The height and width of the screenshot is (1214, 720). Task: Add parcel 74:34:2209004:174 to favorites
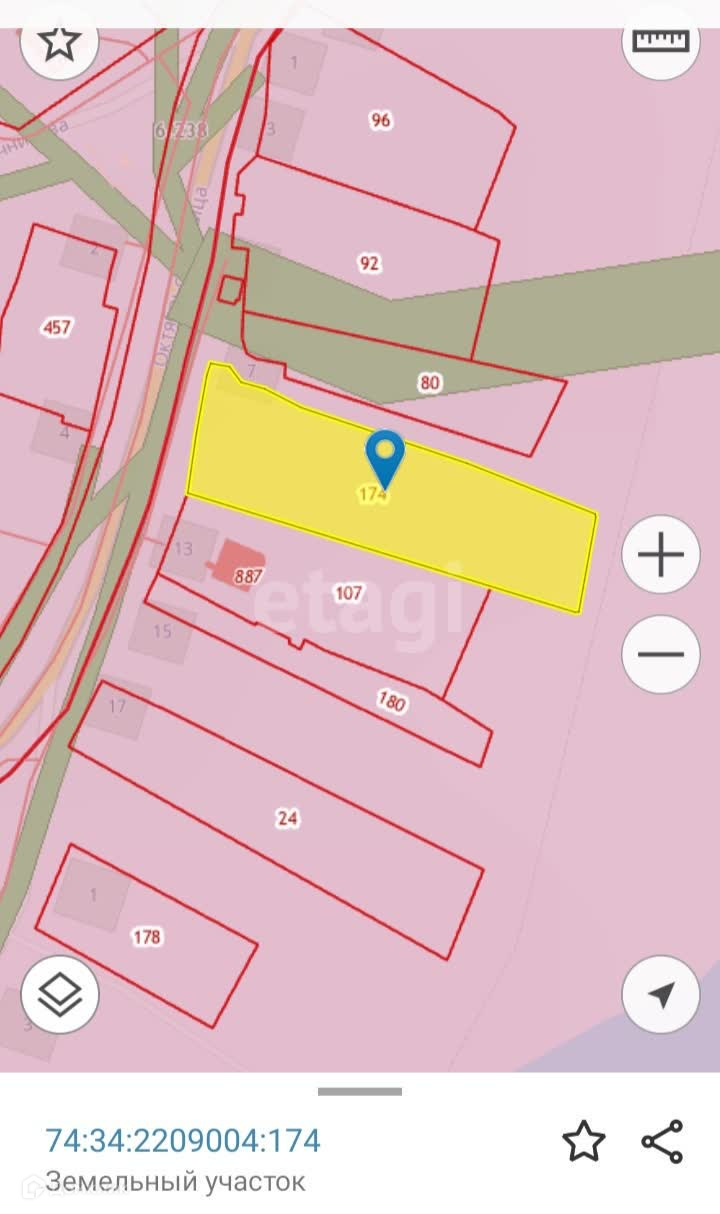coord(583,1141)
